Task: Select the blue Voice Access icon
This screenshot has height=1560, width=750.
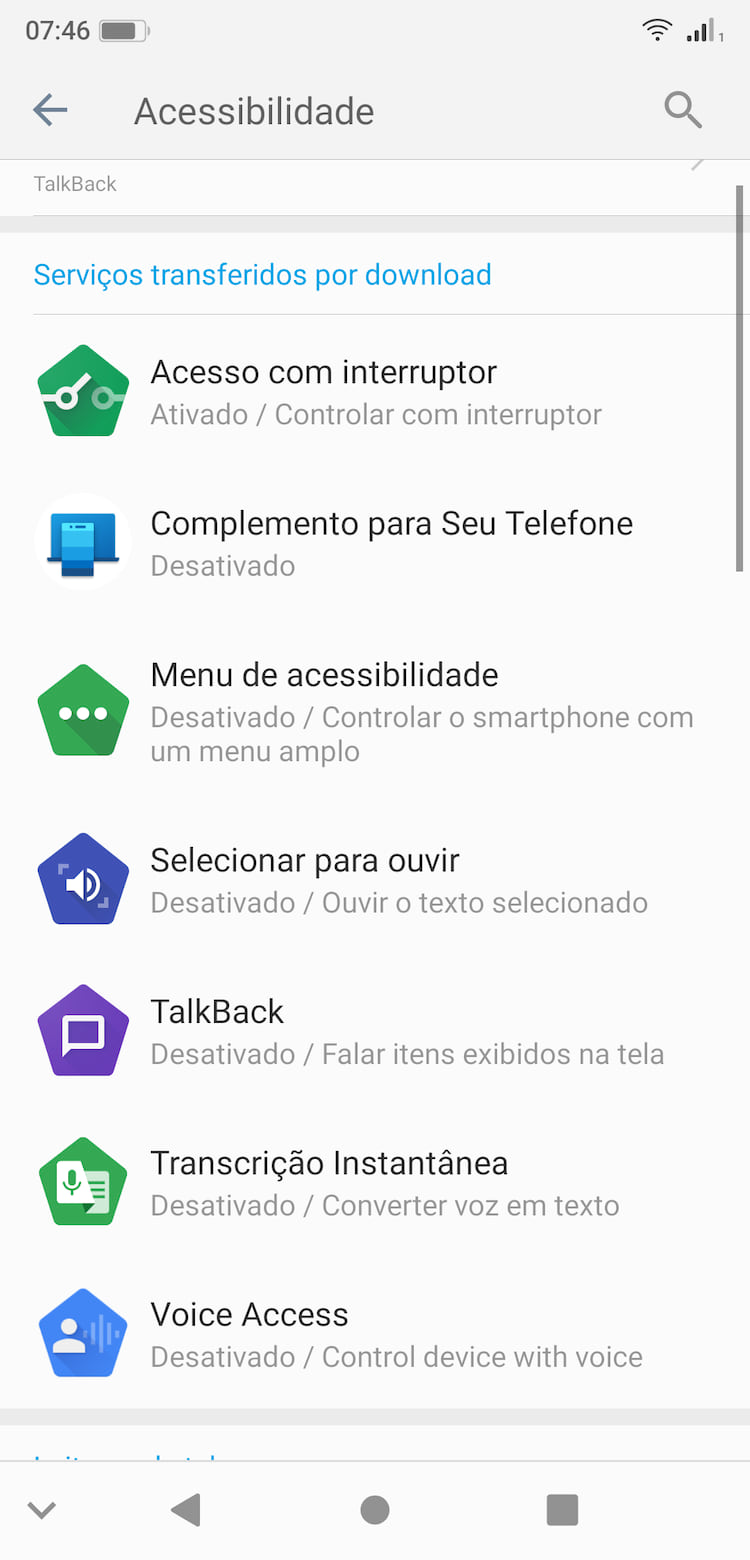Action: pos(83,1333)
